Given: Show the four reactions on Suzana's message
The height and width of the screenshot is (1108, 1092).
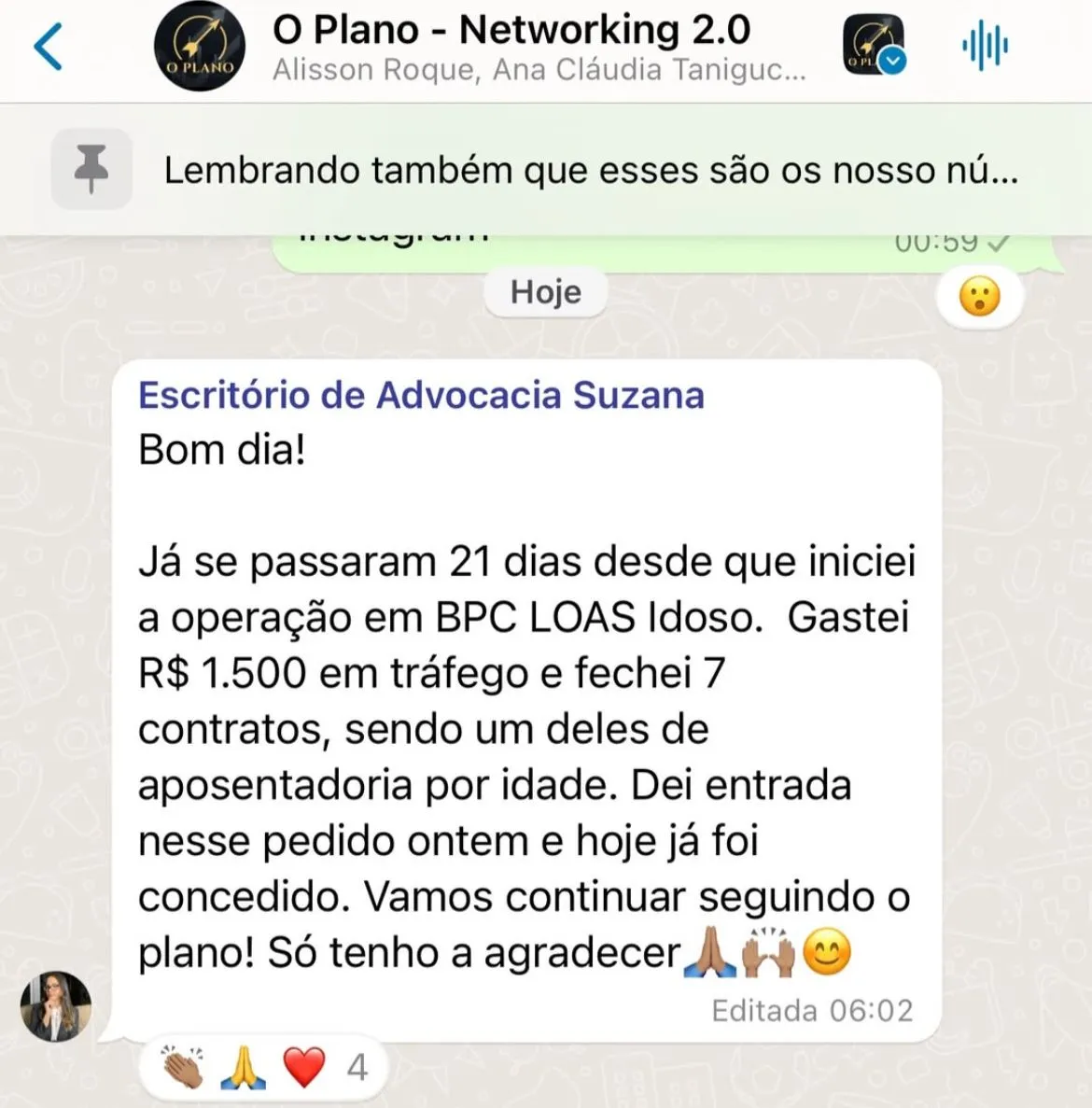Looking at the screenshot, I should 264,1067.
